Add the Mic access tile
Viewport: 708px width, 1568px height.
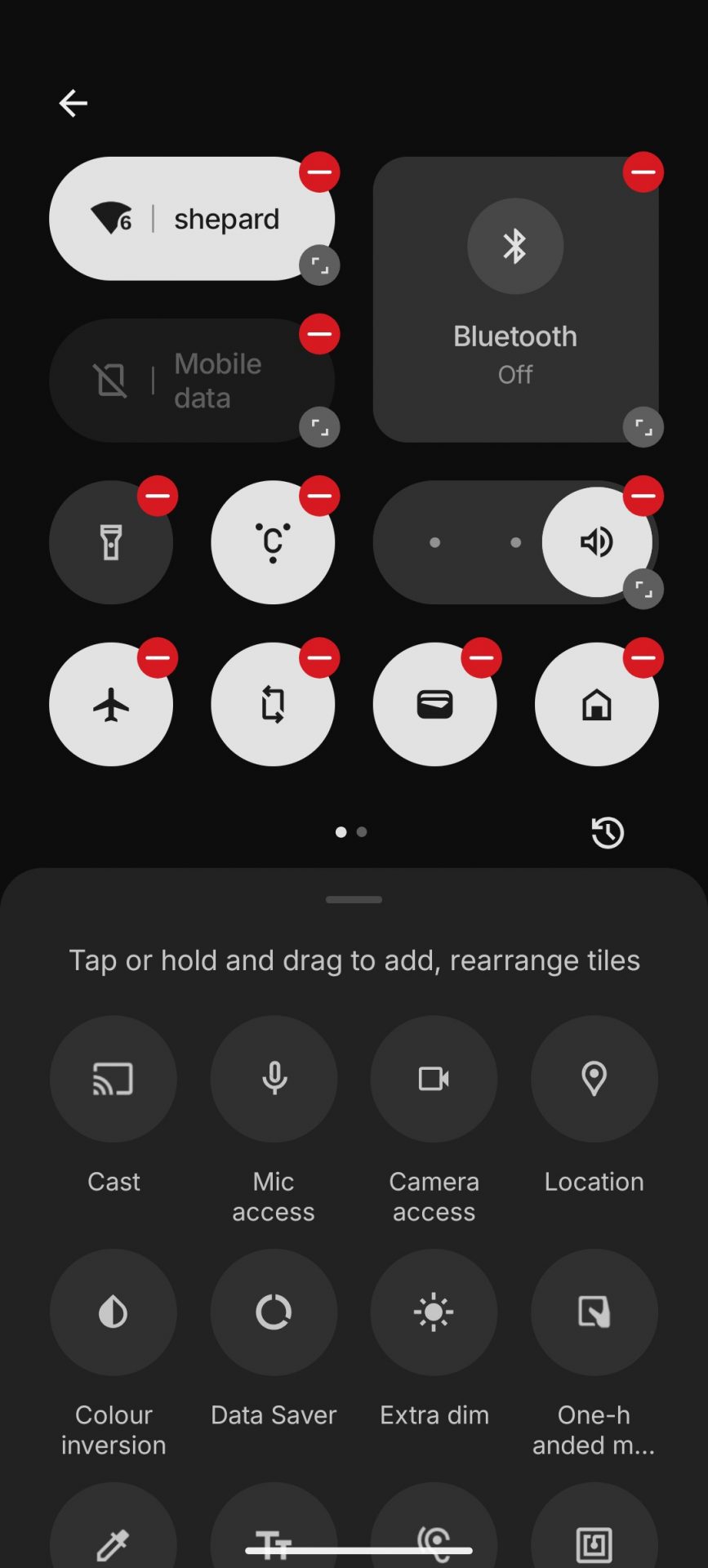[274, 1079]
